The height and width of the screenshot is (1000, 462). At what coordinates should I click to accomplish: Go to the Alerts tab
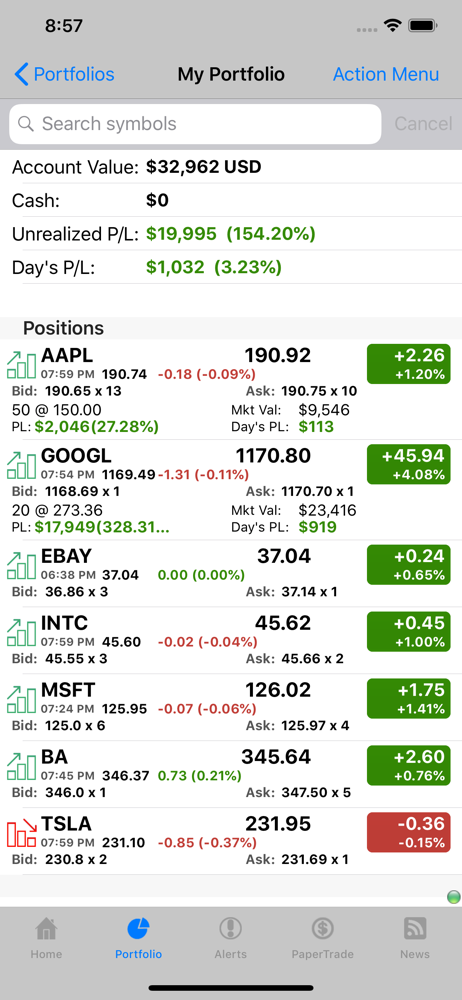click(230, 938)
